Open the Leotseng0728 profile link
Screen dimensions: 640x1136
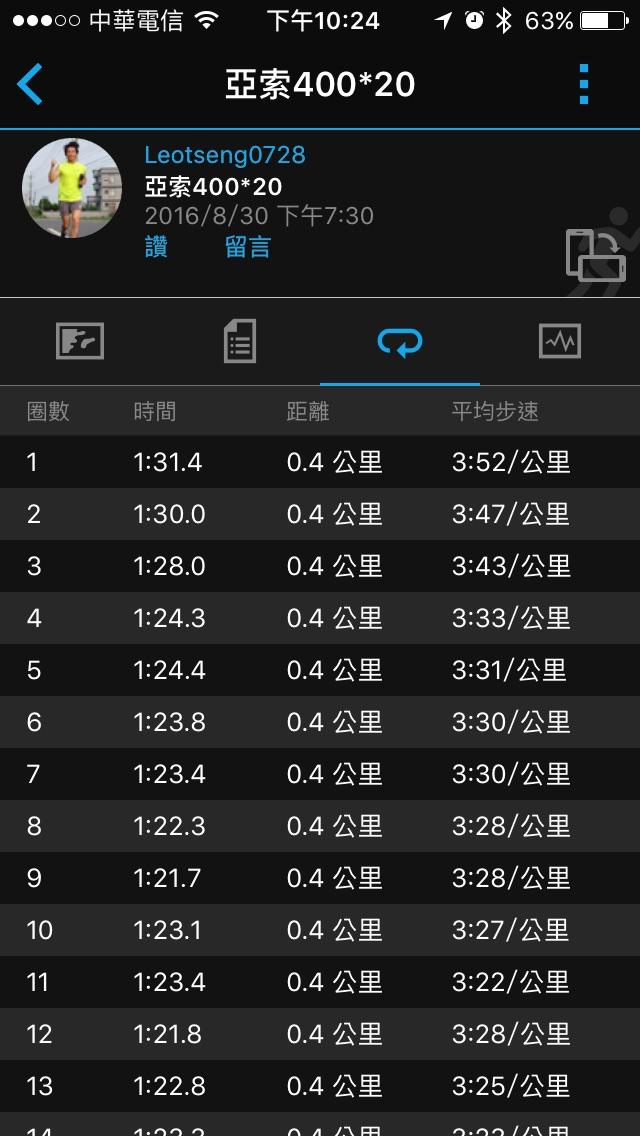coord(225,155)
